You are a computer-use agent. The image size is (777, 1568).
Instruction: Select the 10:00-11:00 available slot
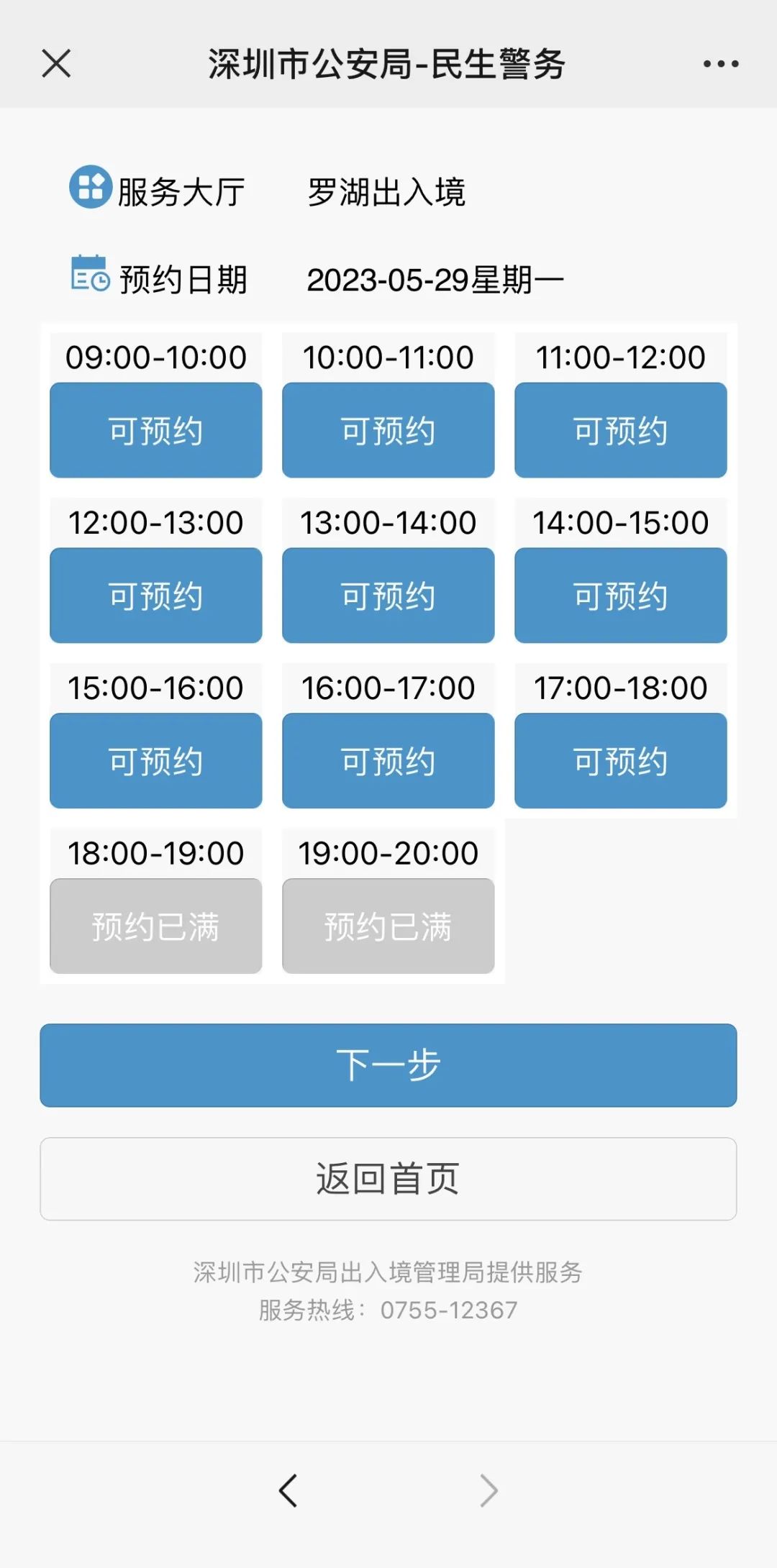pos(388,430)
